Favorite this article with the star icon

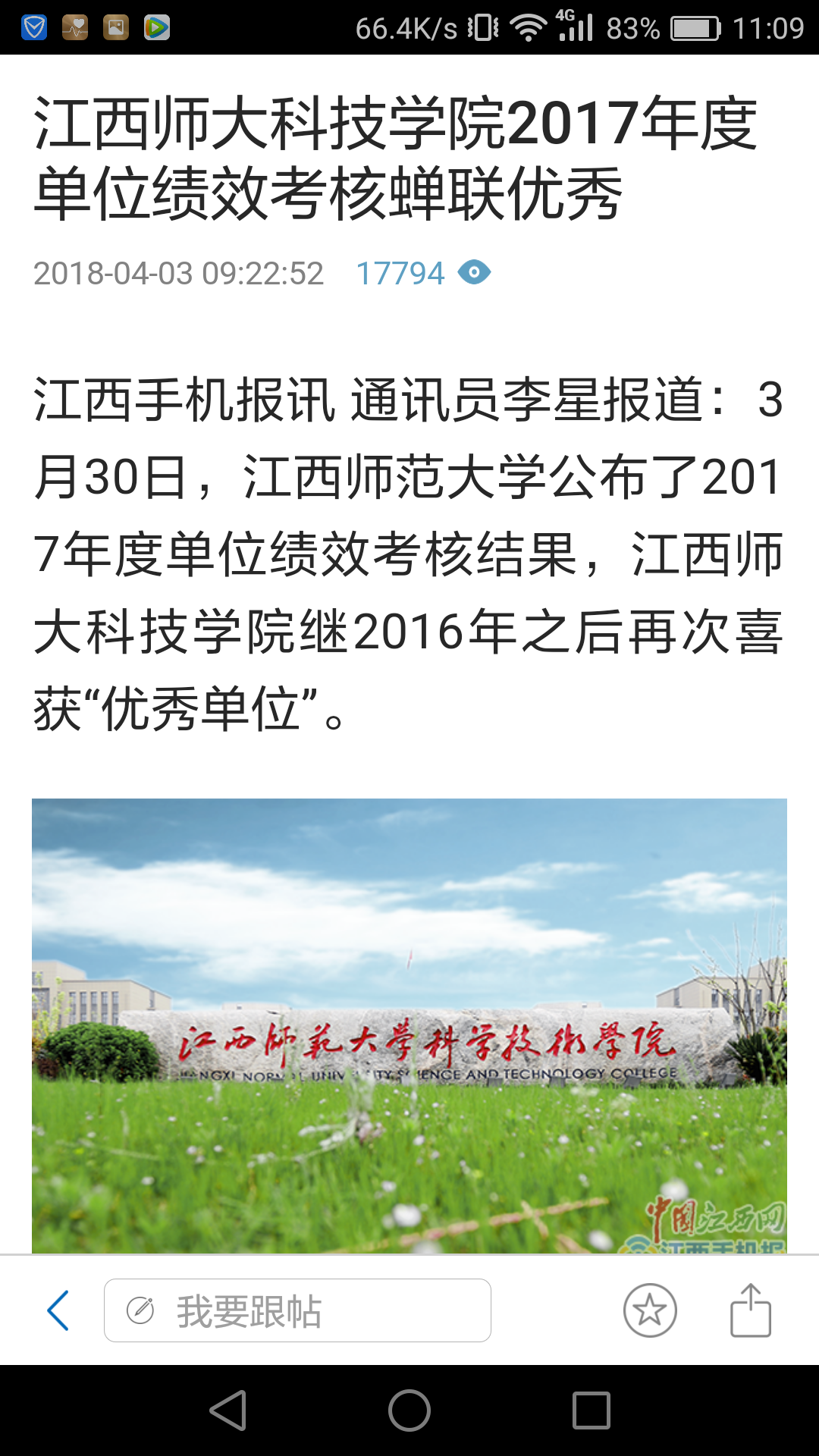pyautogui.click(x=650, y=1310)
